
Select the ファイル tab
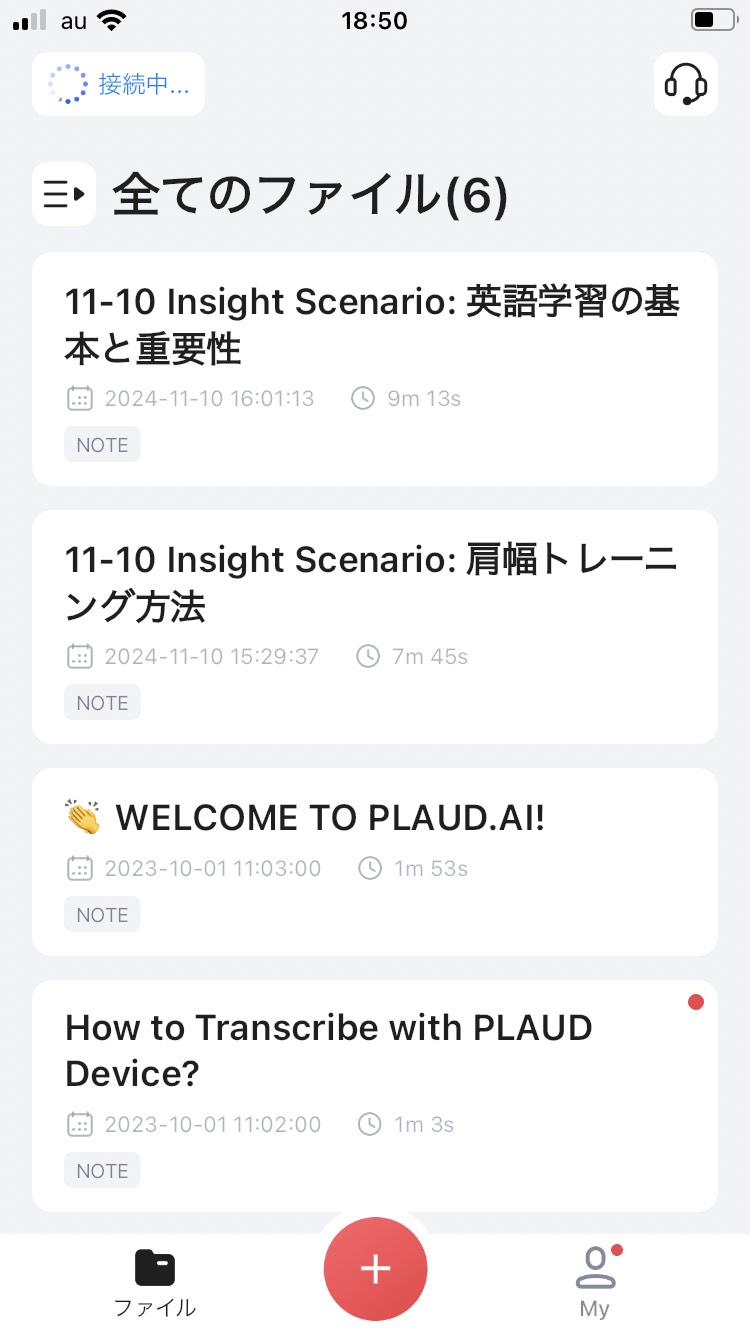[x=155, y=1285]
